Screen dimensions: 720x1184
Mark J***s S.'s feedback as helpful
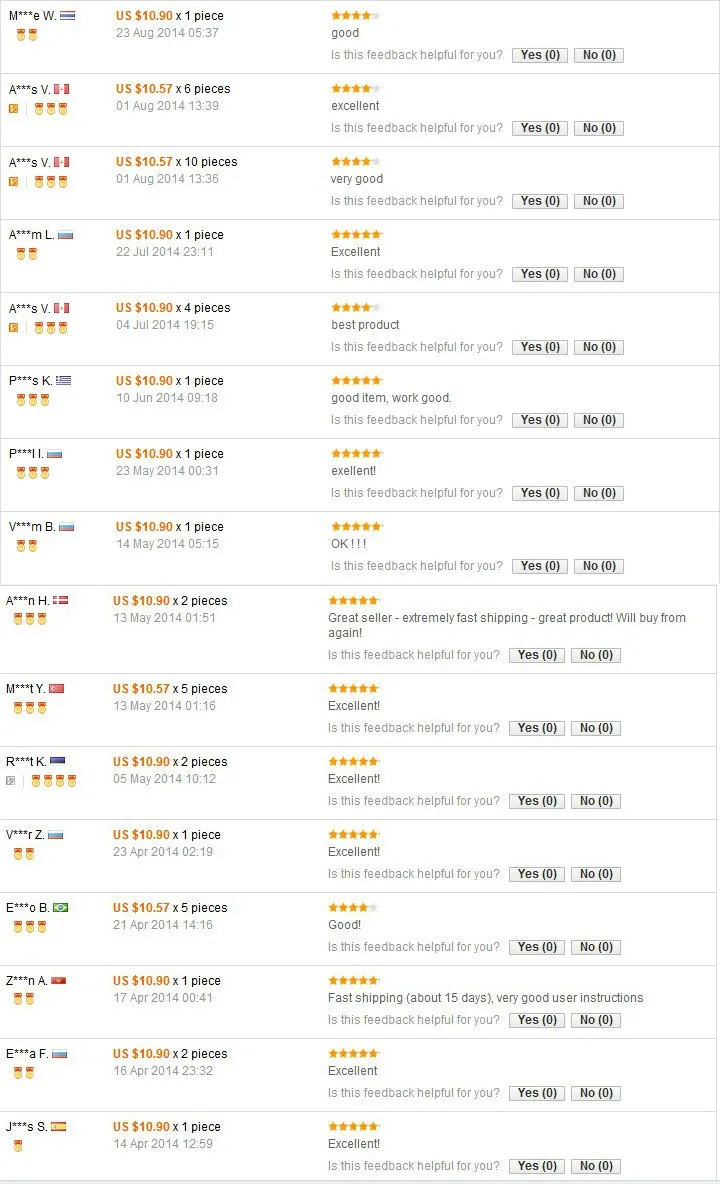[x=537, y=1166]
